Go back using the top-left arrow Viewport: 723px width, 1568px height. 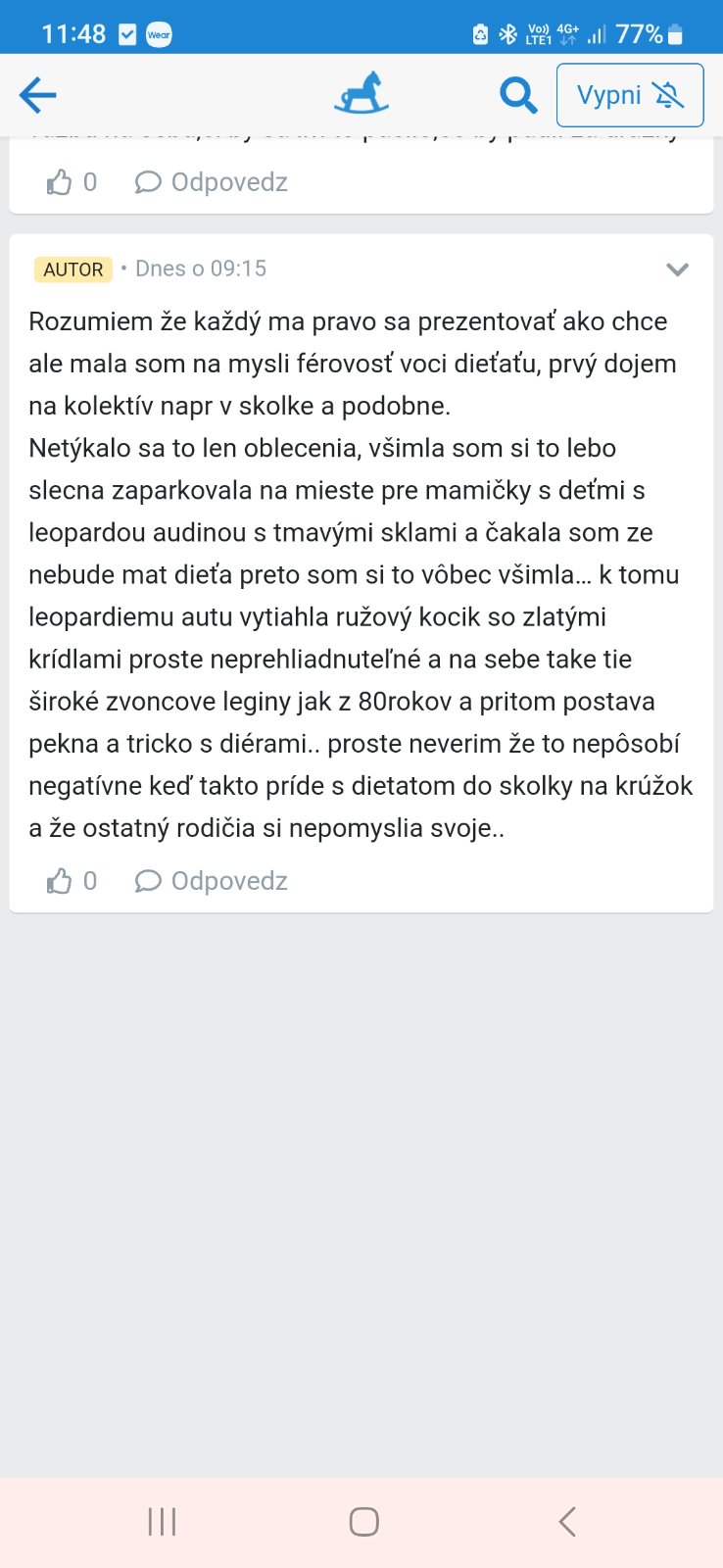coord(38,95)
